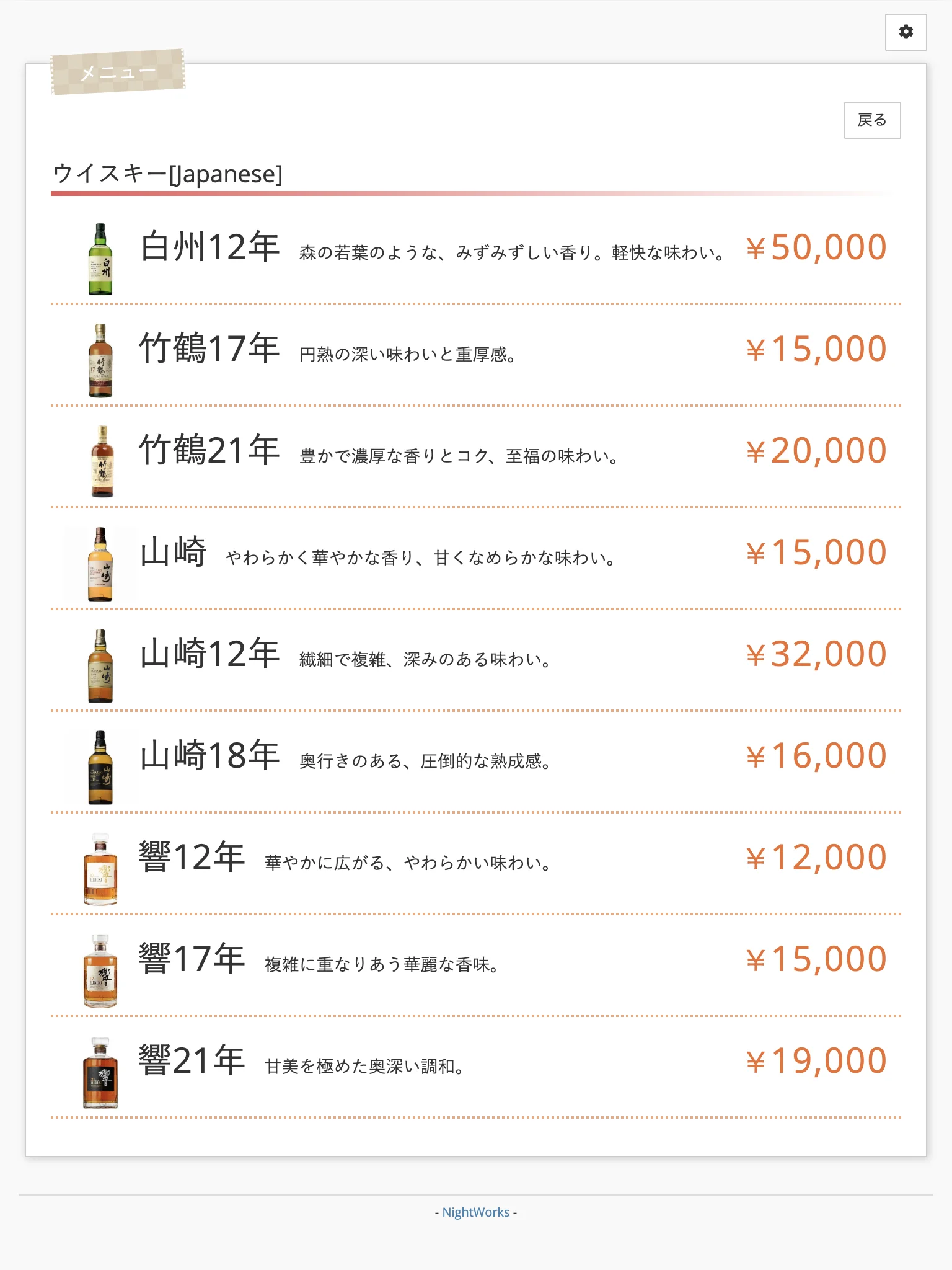Select the 白州12年 whisky row

pyautogui.click(x=476, y=254)
